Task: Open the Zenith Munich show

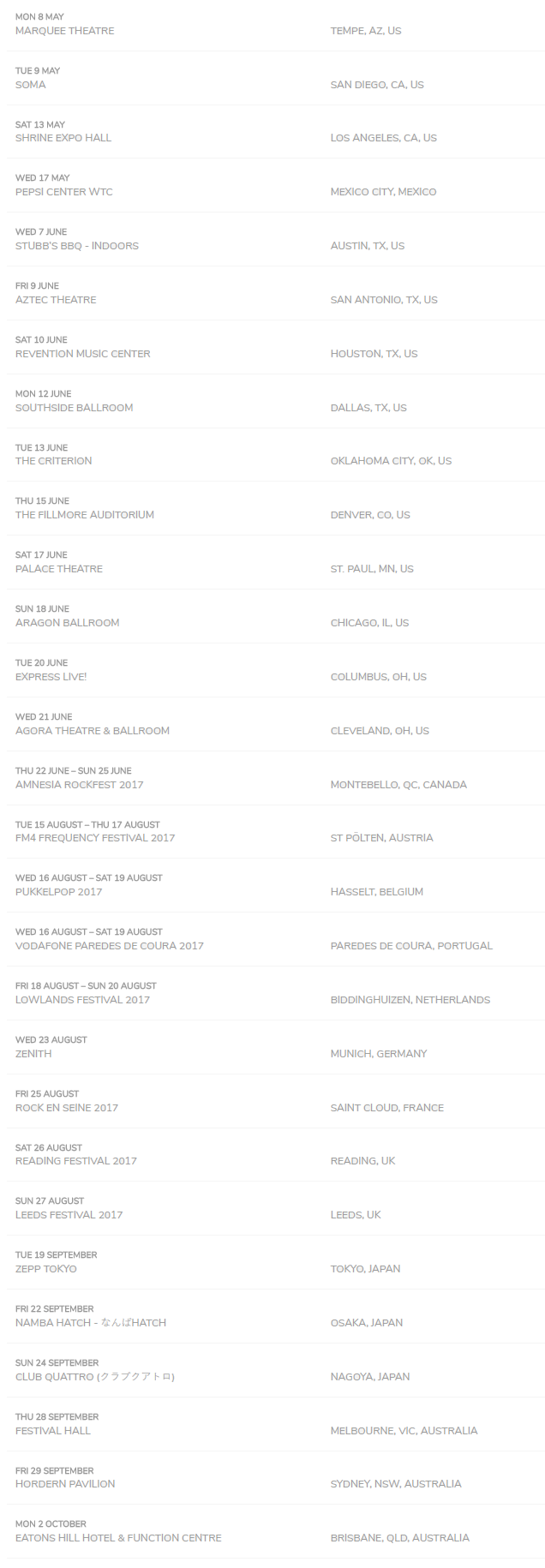Action: point(33,1054)
